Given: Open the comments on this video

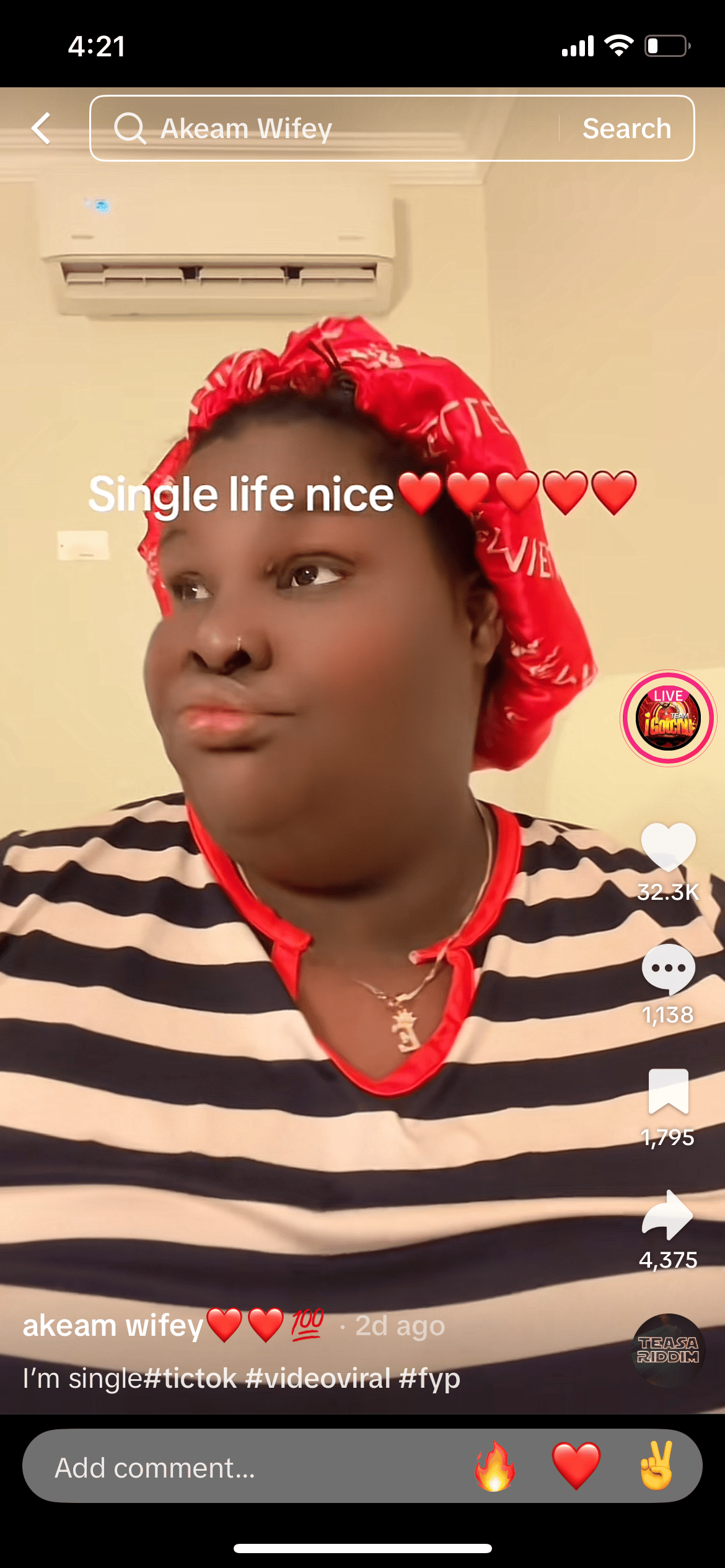Looking at the screenshot, I should [668, 969].
